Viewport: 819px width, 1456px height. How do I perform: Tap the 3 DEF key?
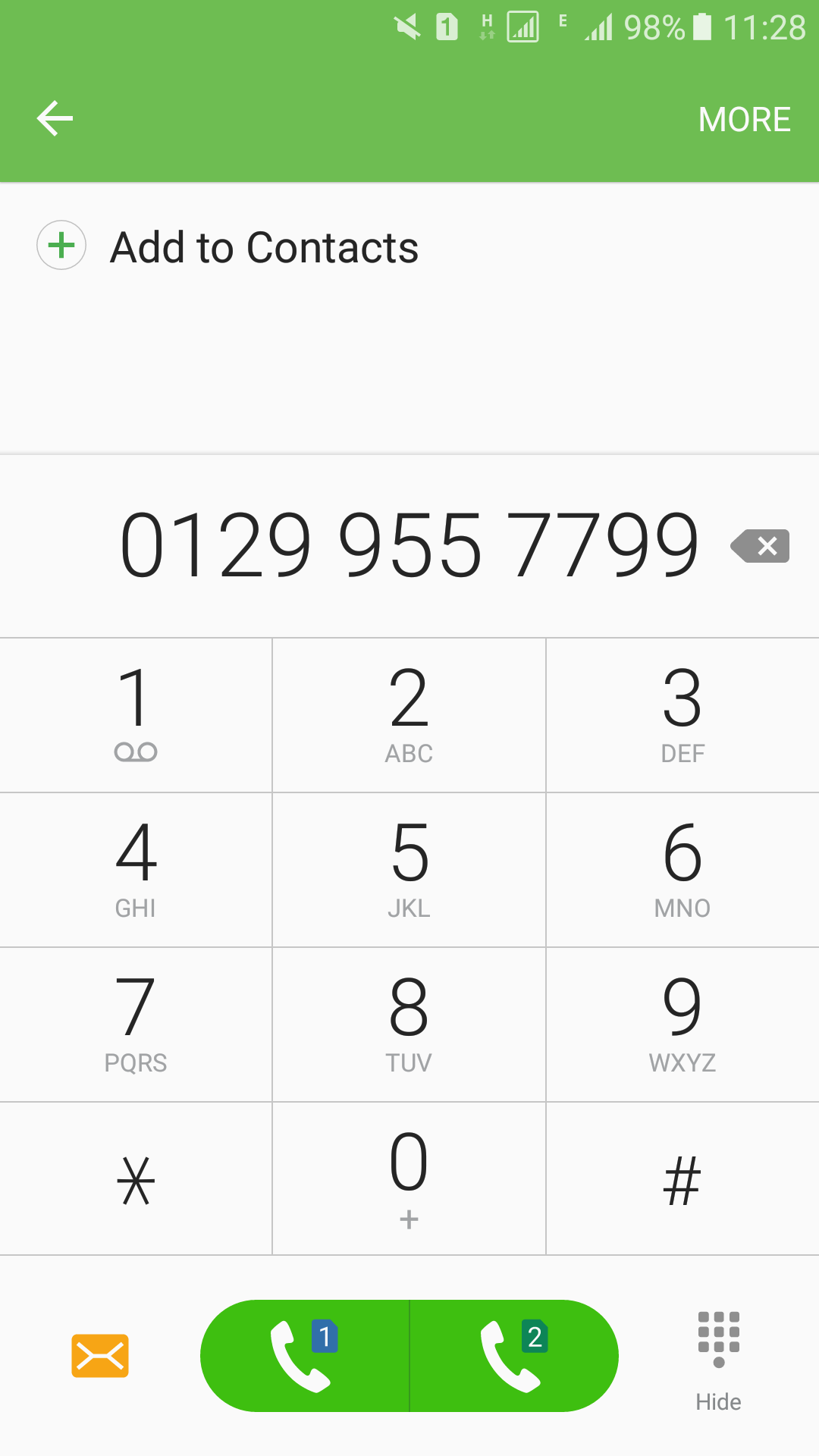682,714
